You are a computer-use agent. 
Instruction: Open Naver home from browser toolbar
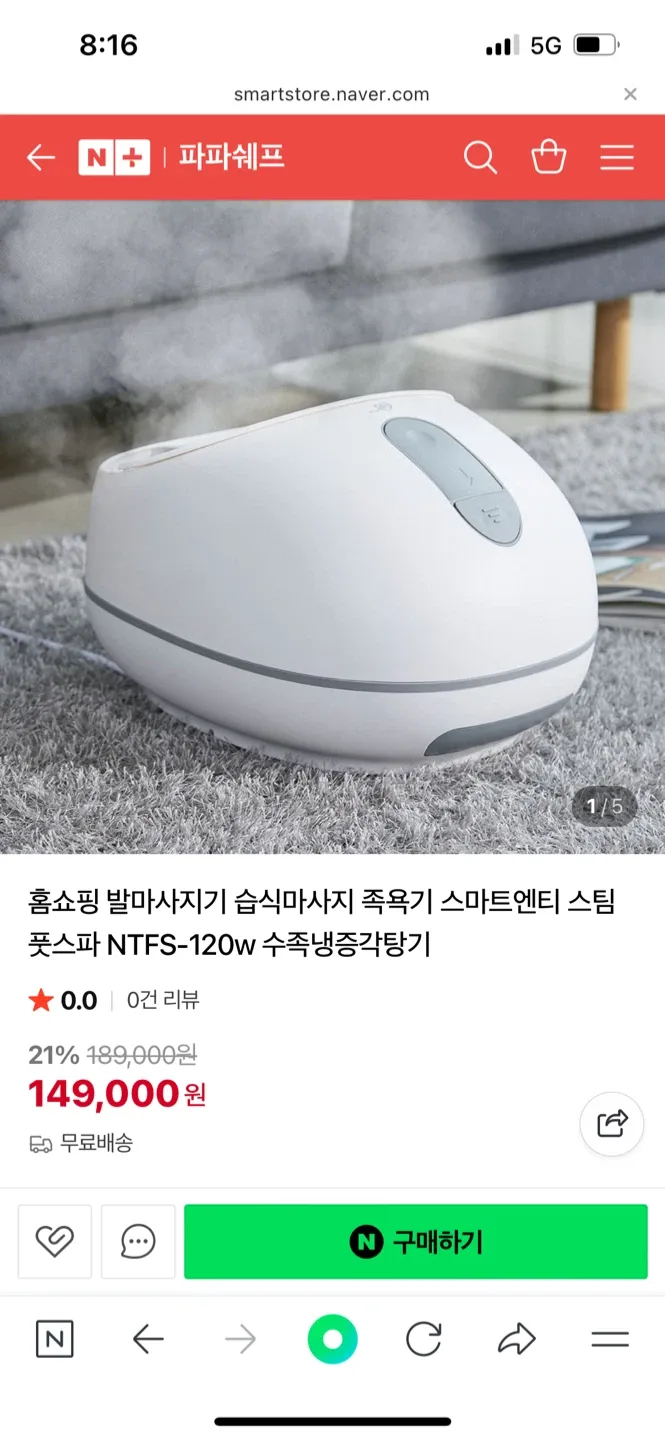(x=55, y=1339)
